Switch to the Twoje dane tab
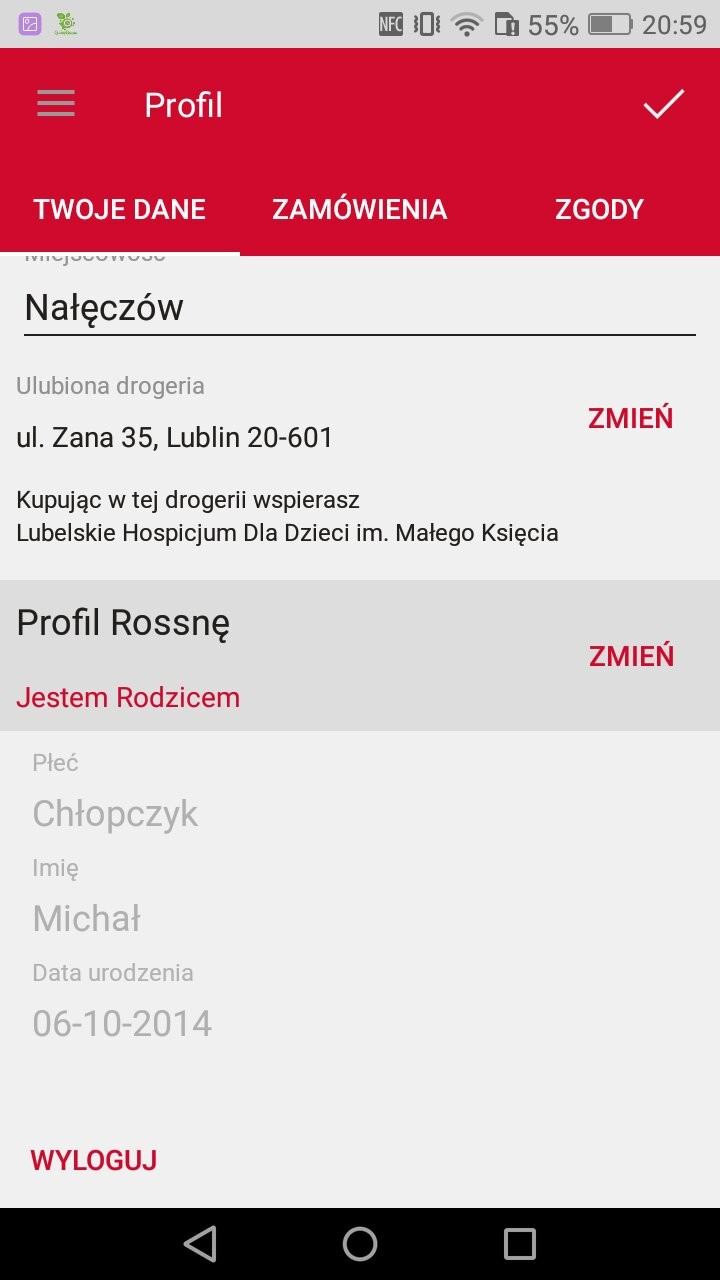720x1280 pixels. (x=120, y=209)
